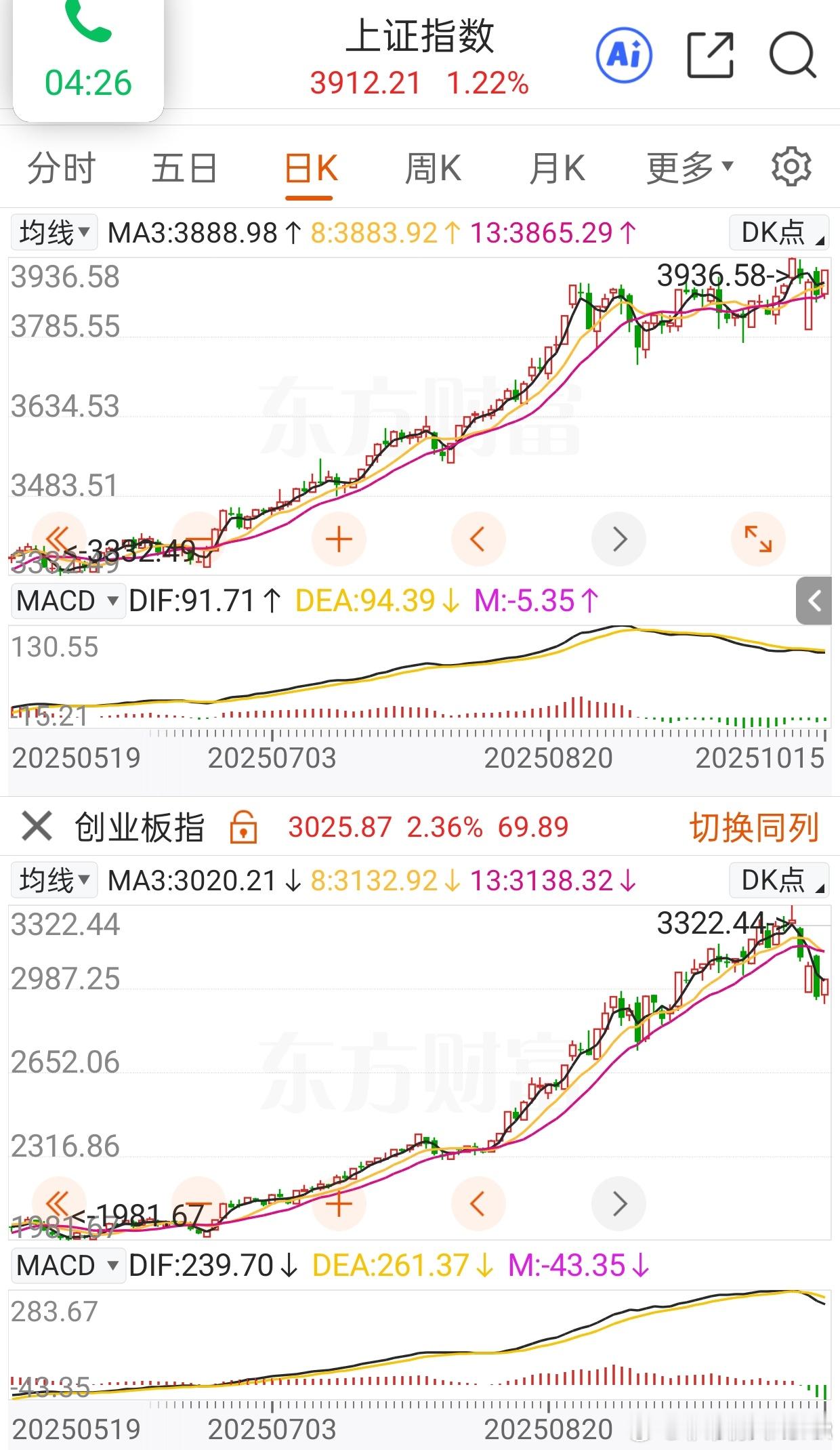Close the 创业板指 comparison chart
The width and height of the screenshot is (840, 1450).
(37, 827)
